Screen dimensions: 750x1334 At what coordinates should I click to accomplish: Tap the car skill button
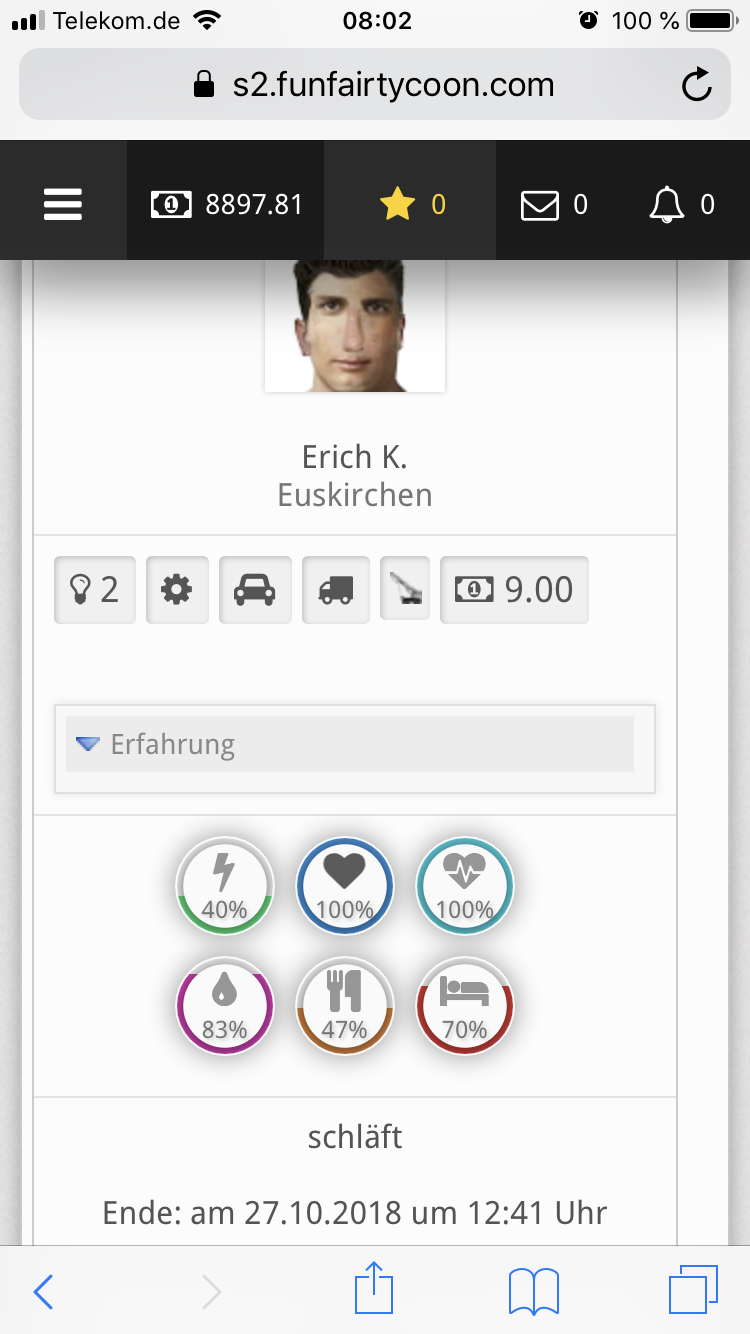255,590
